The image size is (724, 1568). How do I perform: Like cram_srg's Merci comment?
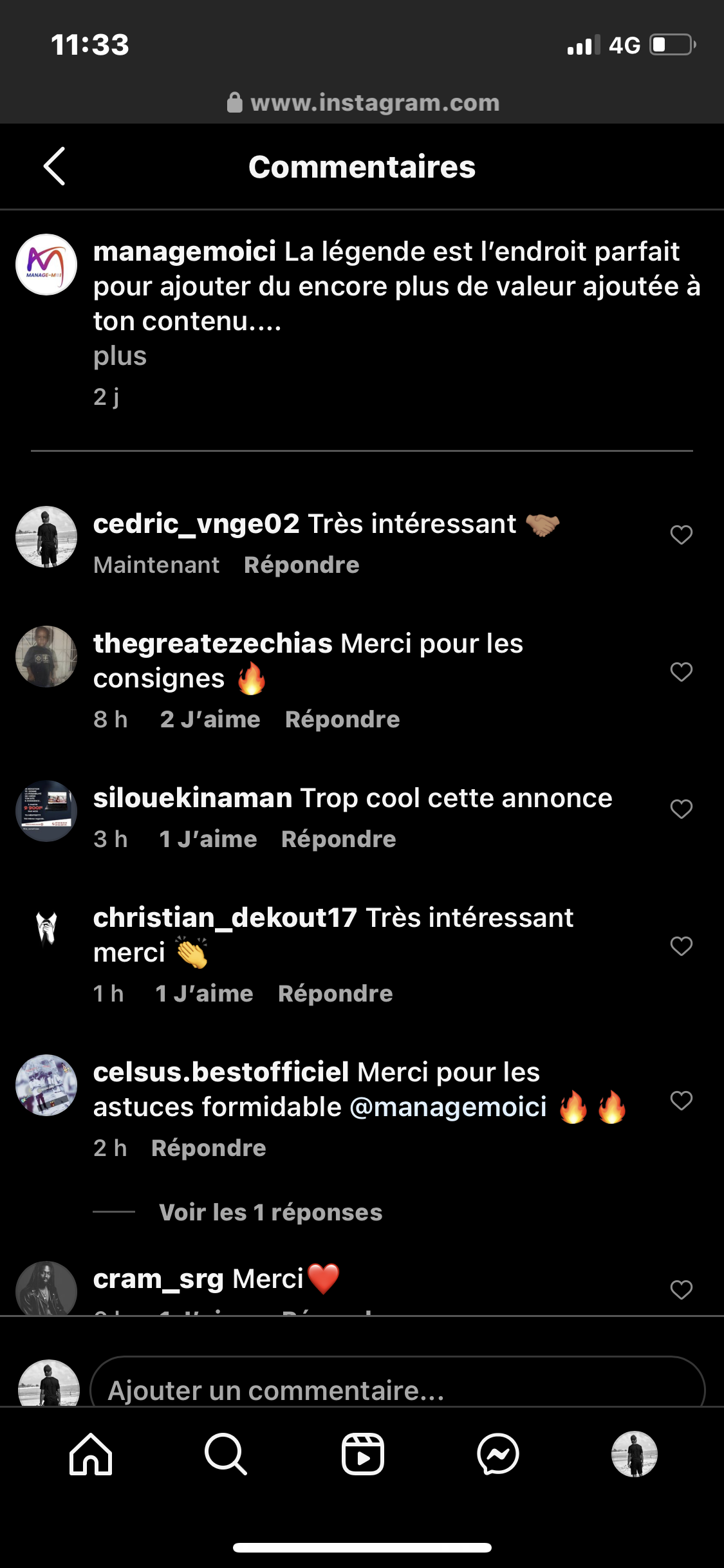point(681,1290)
